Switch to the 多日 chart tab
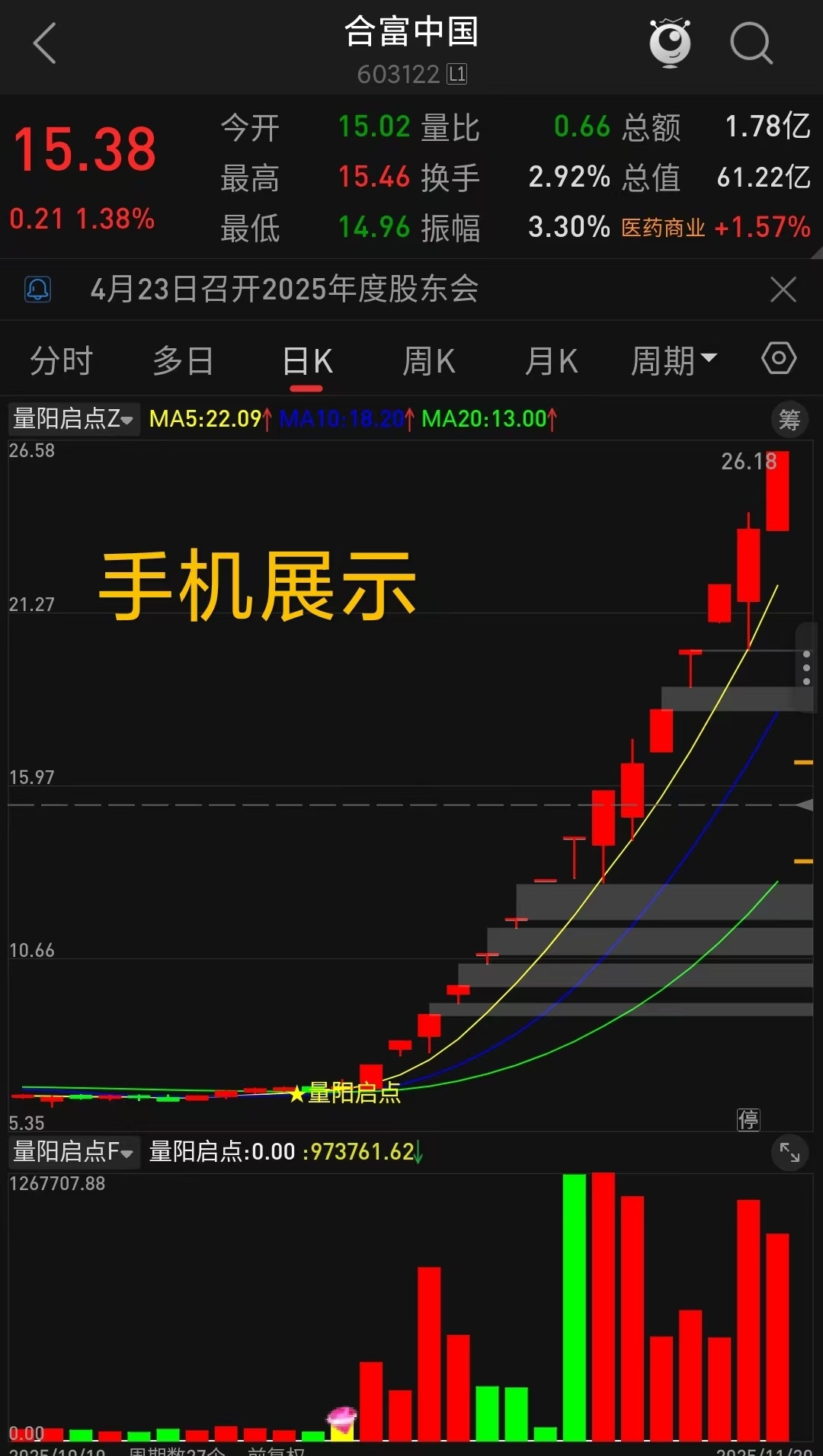This screenshot has height=1456, width=823. point(183,361)
